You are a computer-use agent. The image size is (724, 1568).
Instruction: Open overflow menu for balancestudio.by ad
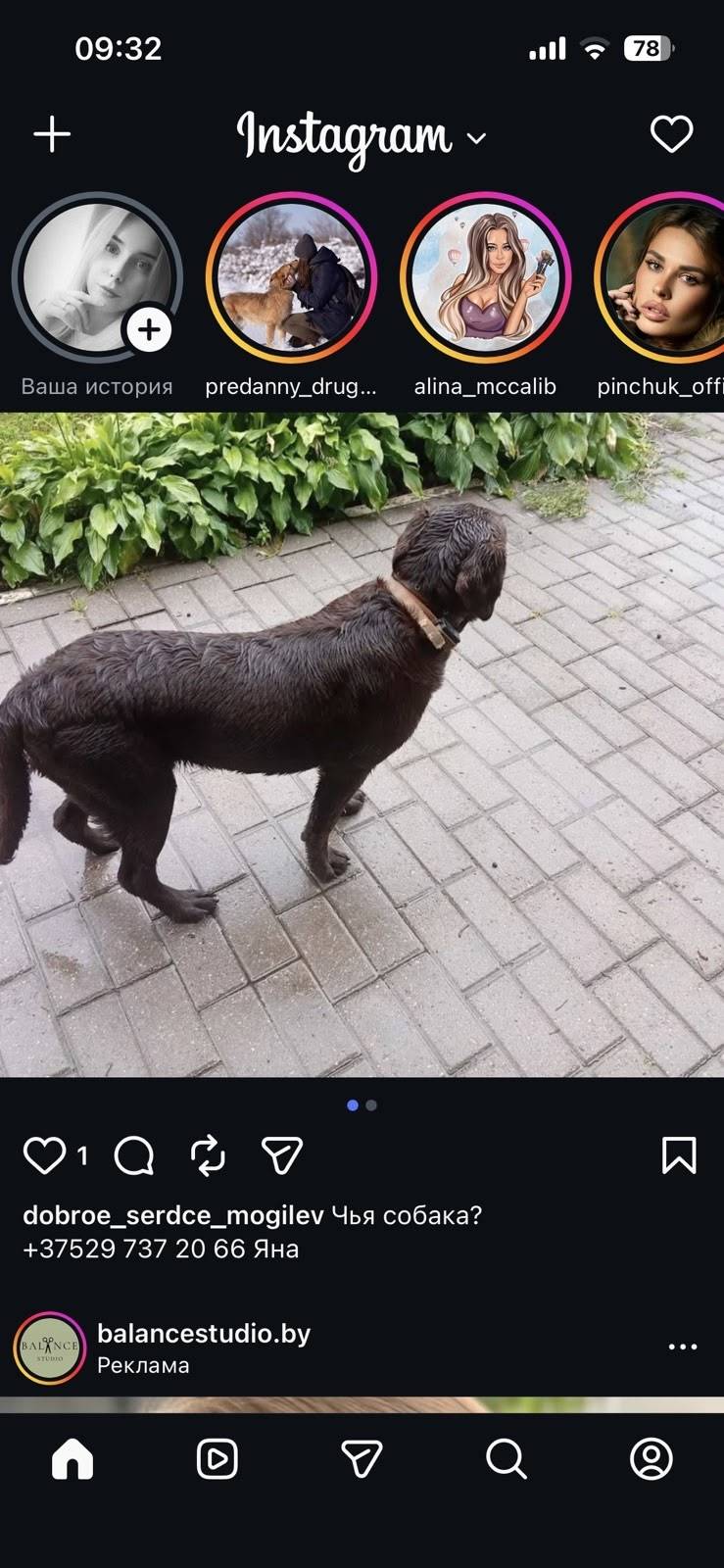click(683, 1347)
